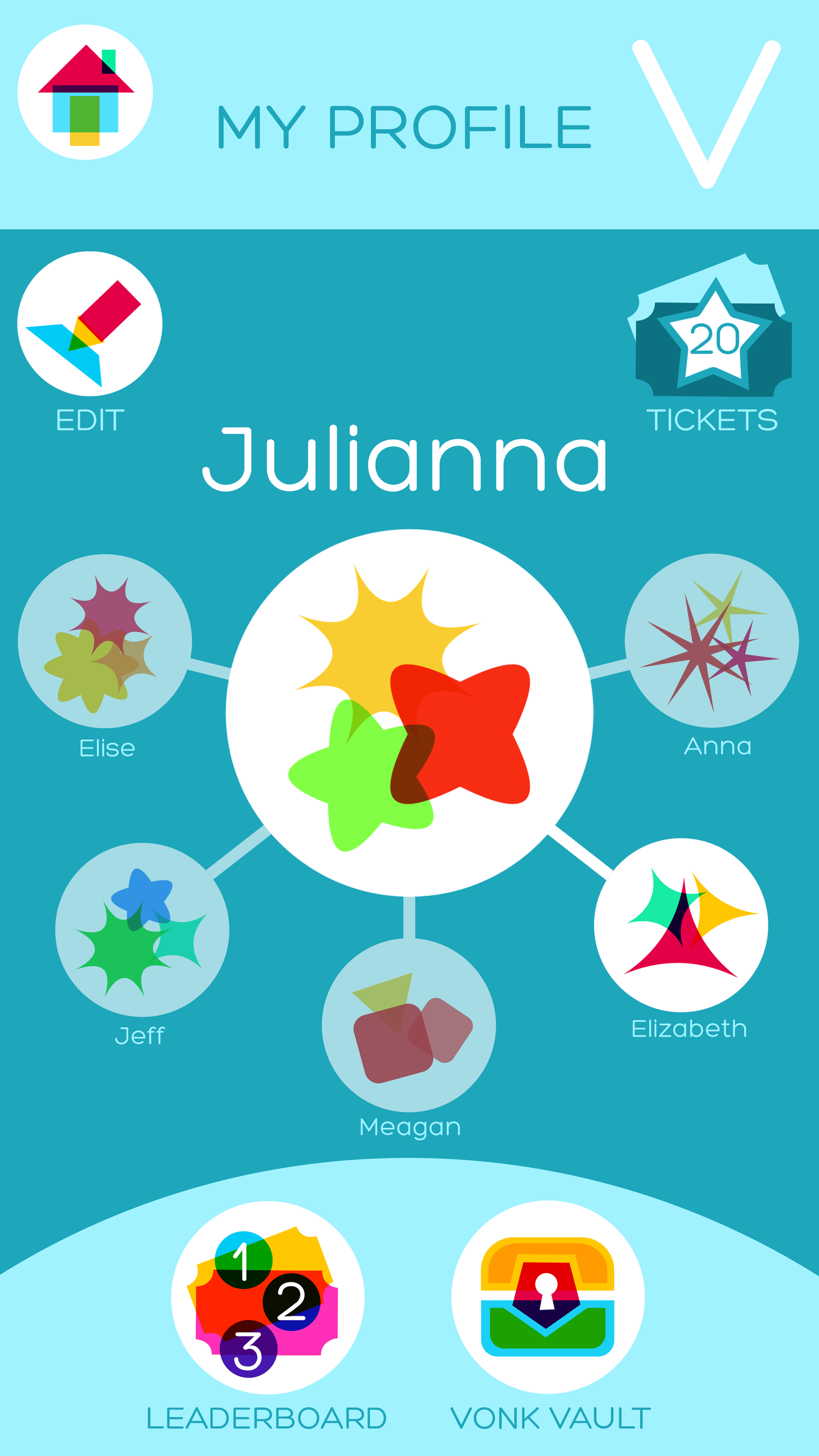This screenshot has height=1456, width=819.
Task: View Elizabeth's profile avatar
Action: point(681,925)
